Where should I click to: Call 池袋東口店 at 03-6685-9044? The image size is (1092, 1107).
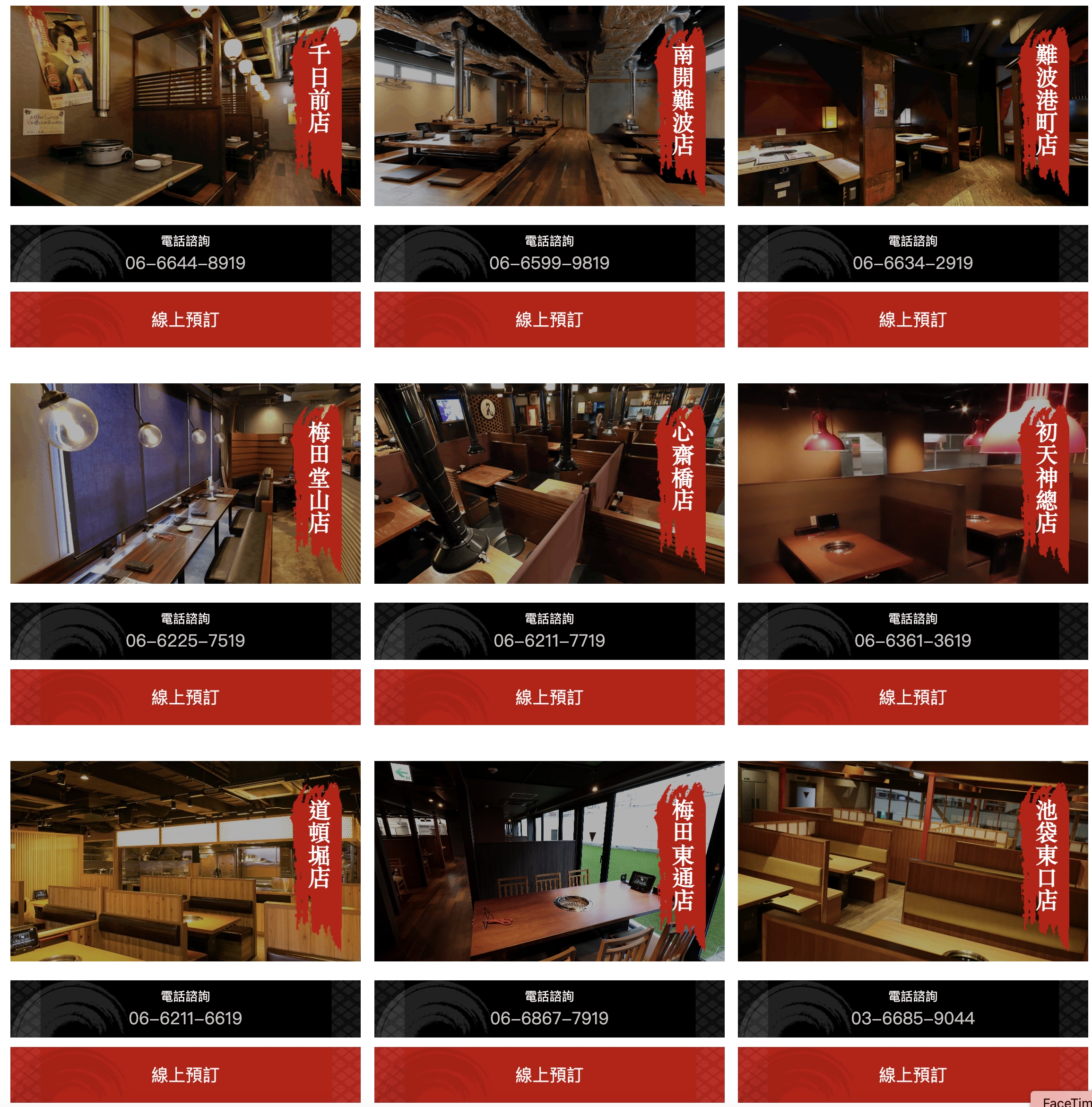coord(912,1008)
